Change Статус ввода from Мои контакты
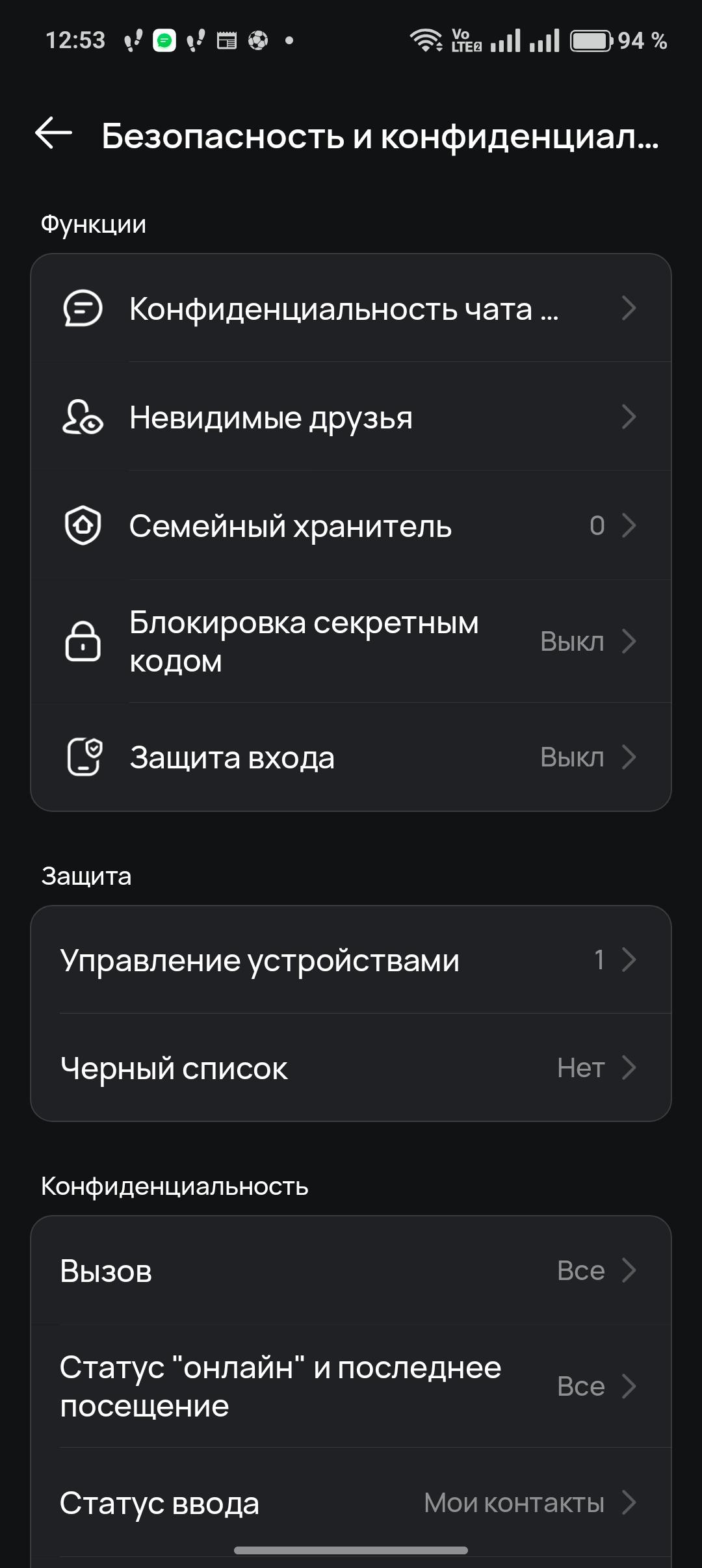Image resolution: width=702 pixels, height=1568 pixels. (351, 1504)
